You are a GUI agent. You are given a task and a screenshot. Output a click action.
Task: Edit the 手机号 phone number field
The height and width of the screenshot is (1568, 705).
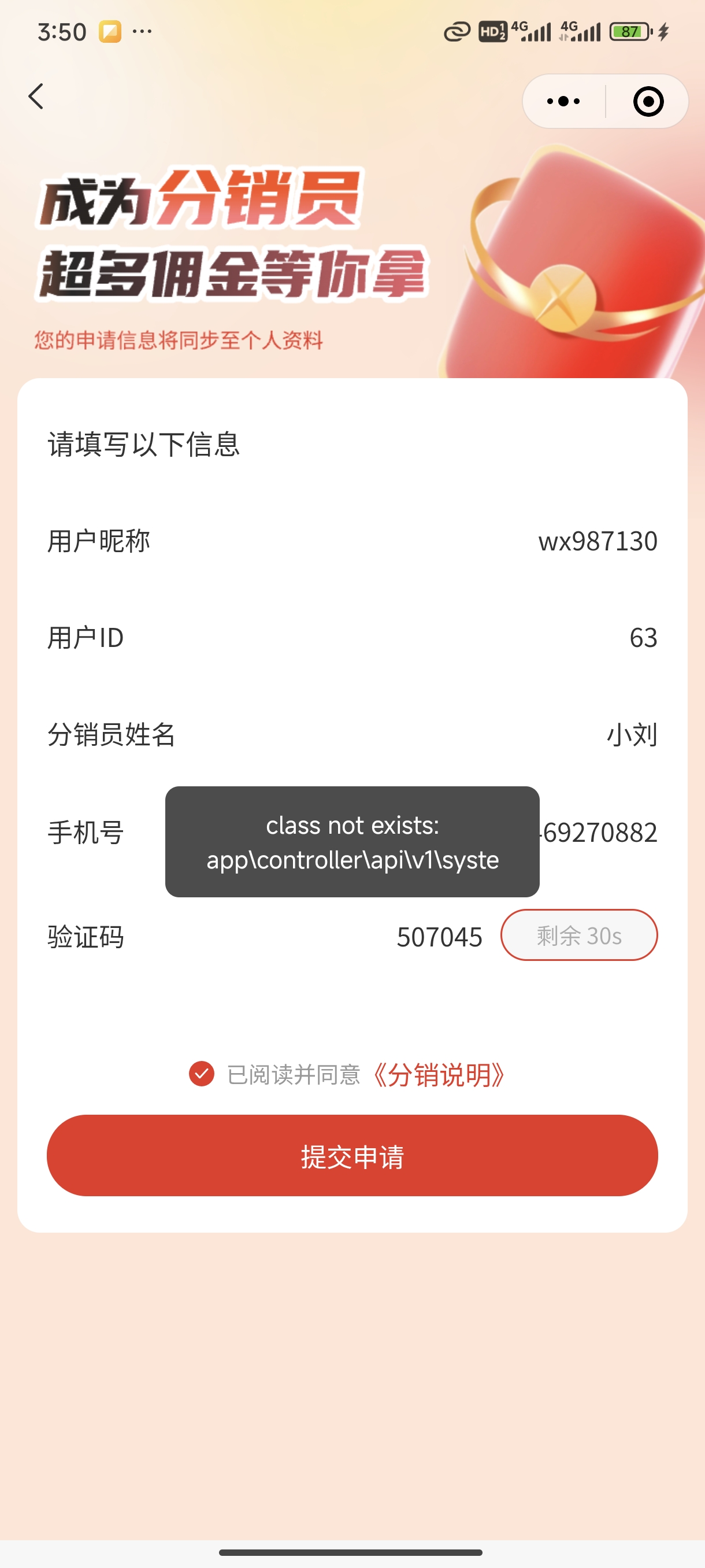(599, 832)
